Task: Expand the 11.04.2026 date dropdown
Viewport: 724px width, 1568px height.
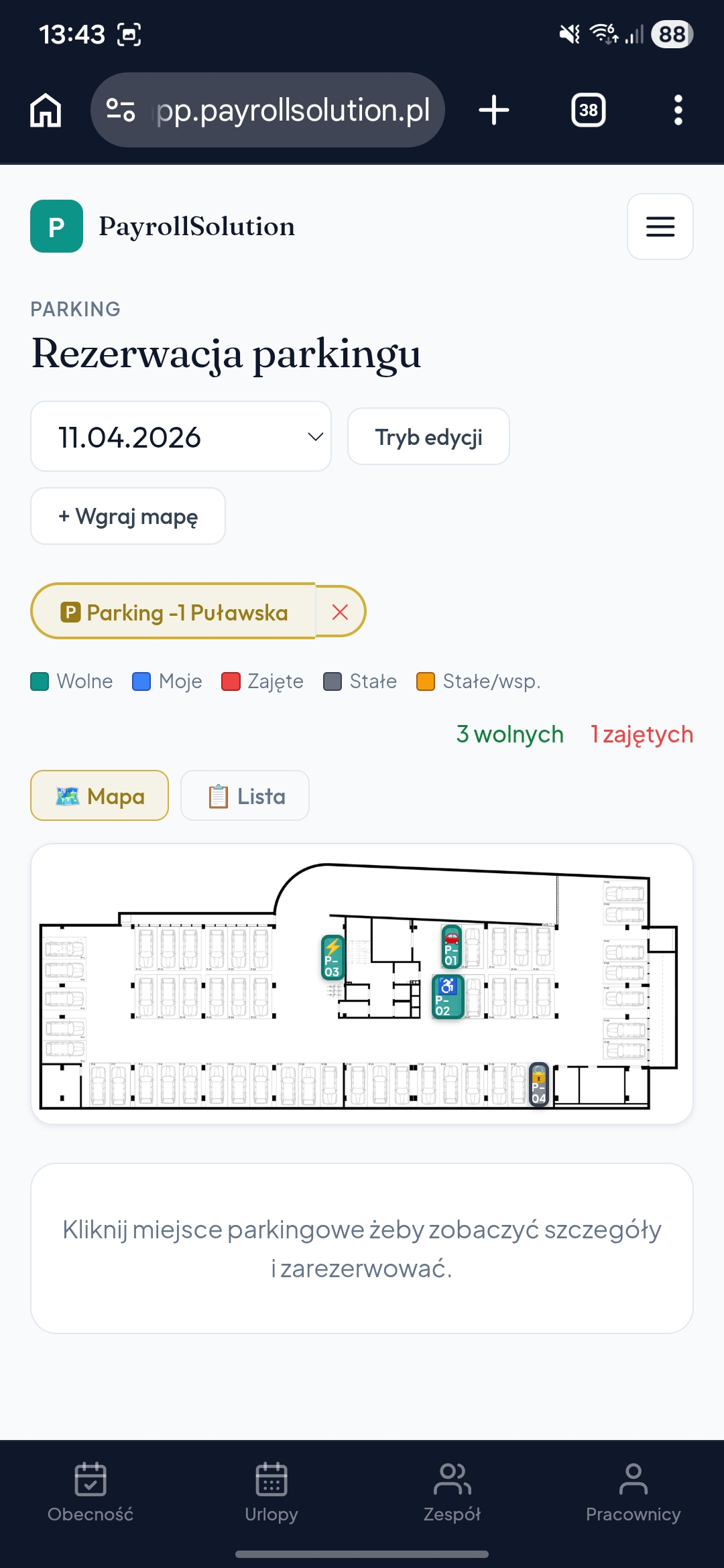Action: click(181, 437)
